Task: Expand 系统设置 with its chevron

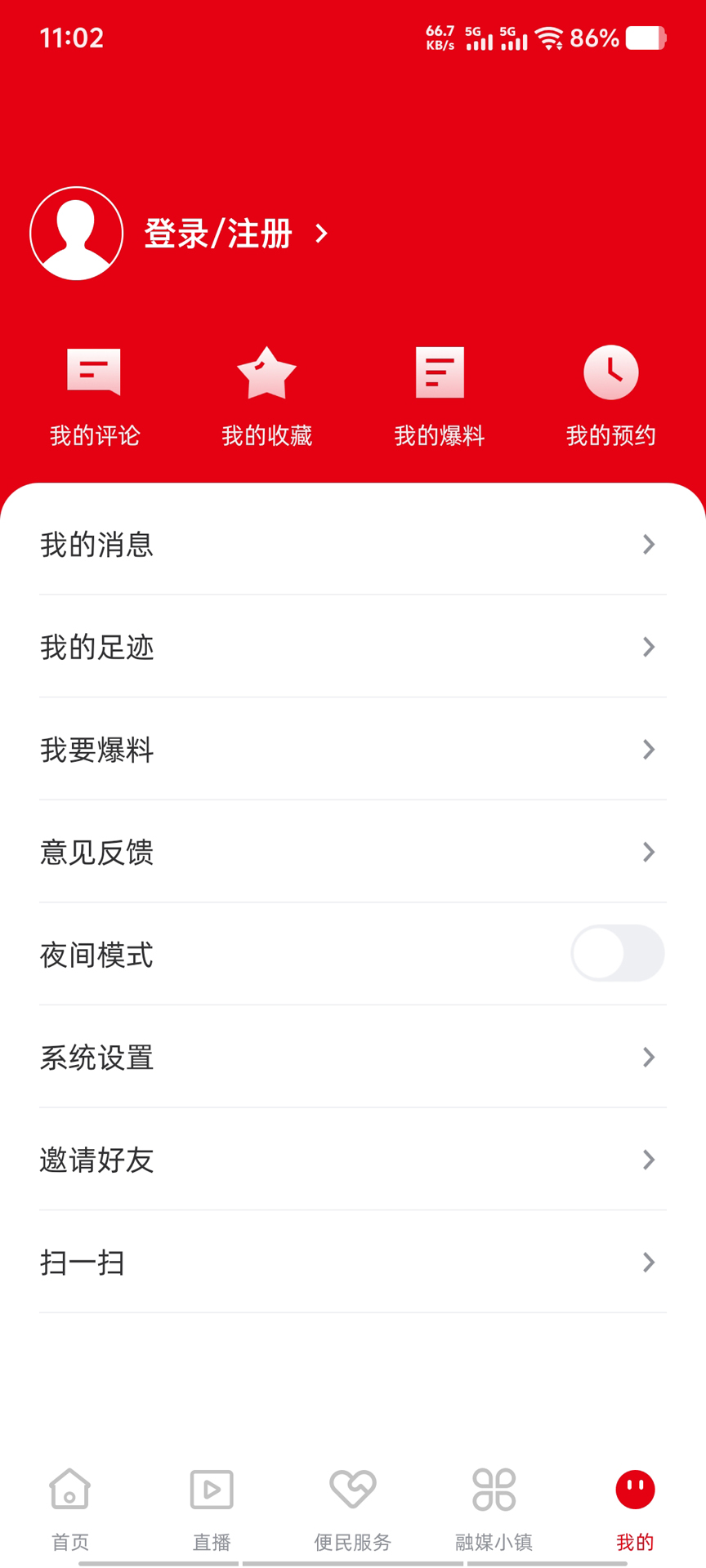Action: [x=648, y=1058]
